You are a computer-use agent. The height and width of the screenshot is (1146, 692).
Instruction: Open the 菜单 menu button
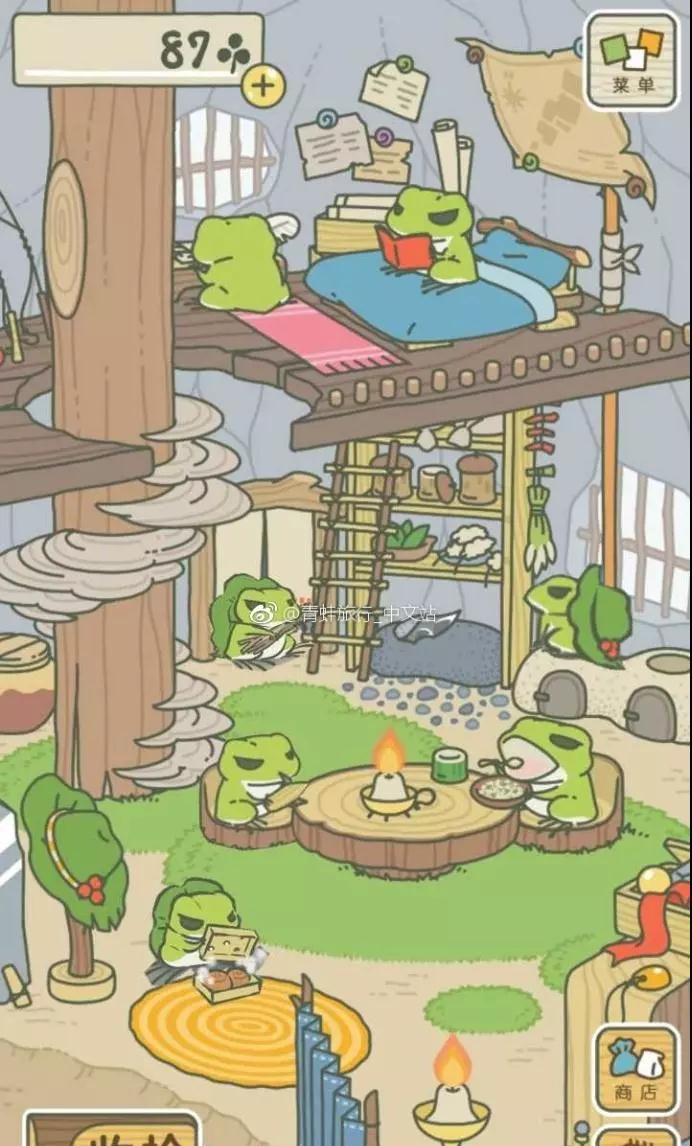coord(633,60)
